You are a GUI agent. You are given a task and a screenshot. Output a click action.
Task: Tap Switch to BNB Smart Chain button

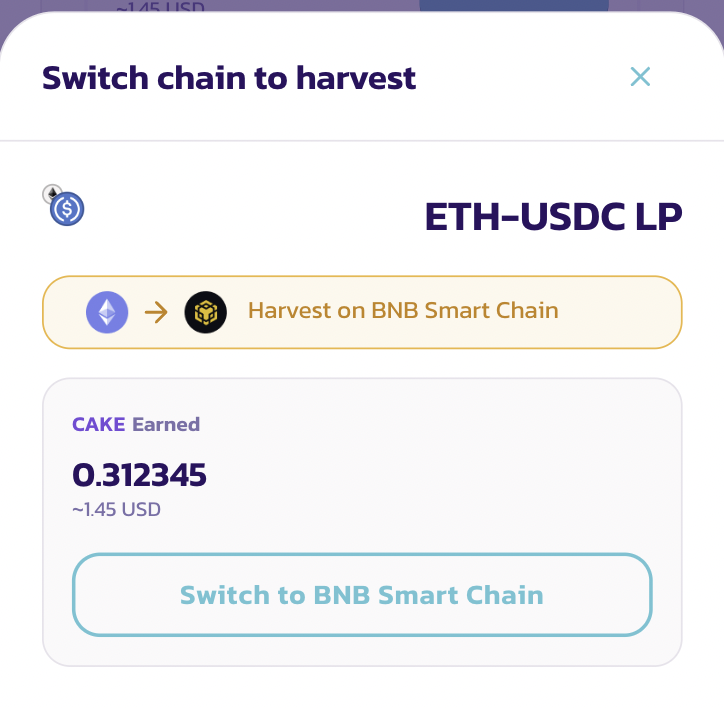(x=362, y=595)
